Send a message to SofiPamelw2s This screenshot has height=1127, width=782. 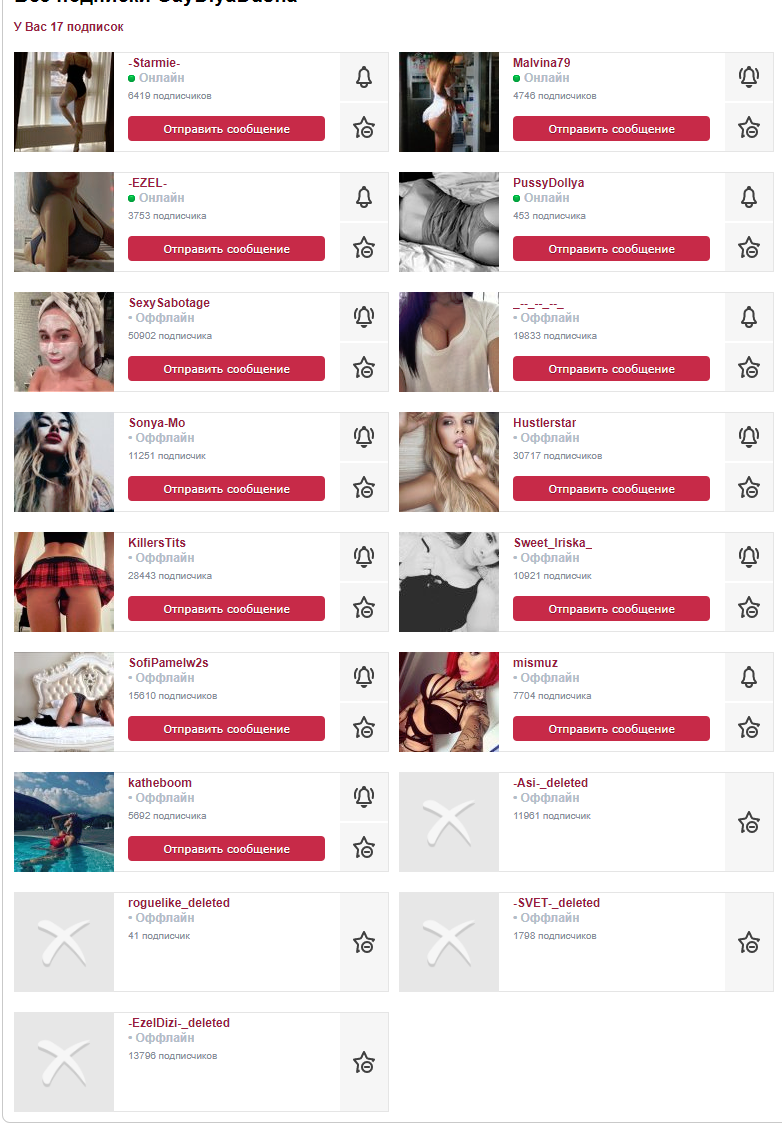pyautogui.click(x=226, y=729)
